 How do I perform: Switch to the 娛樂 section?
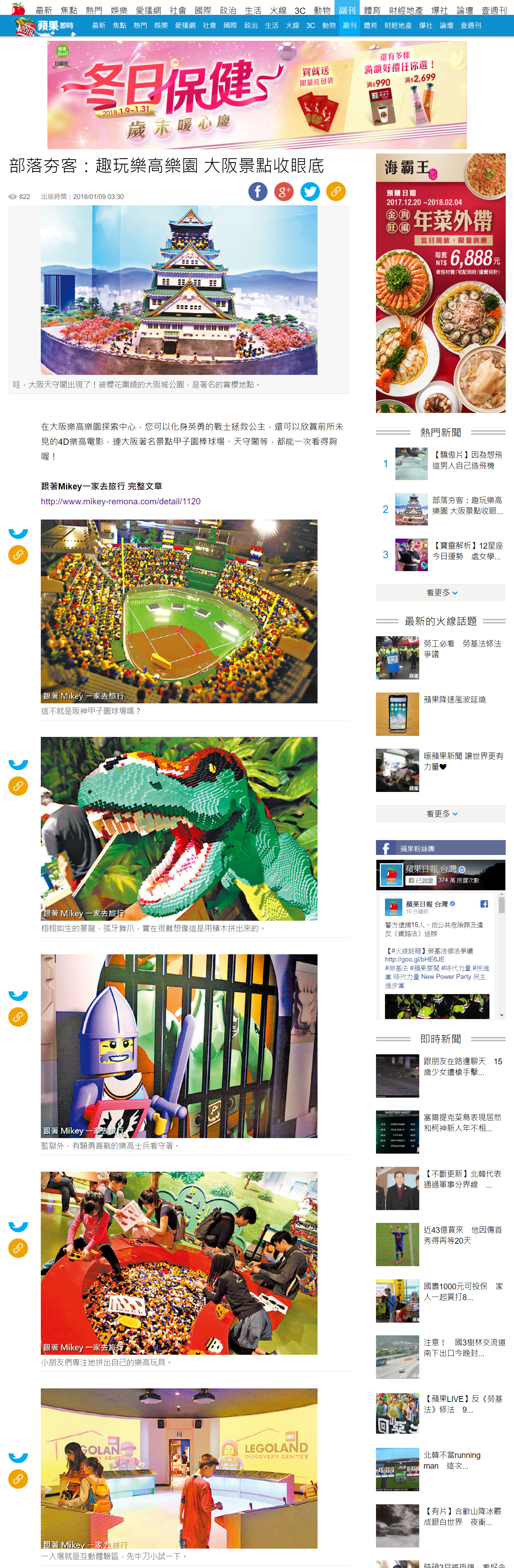pos(160,26)
